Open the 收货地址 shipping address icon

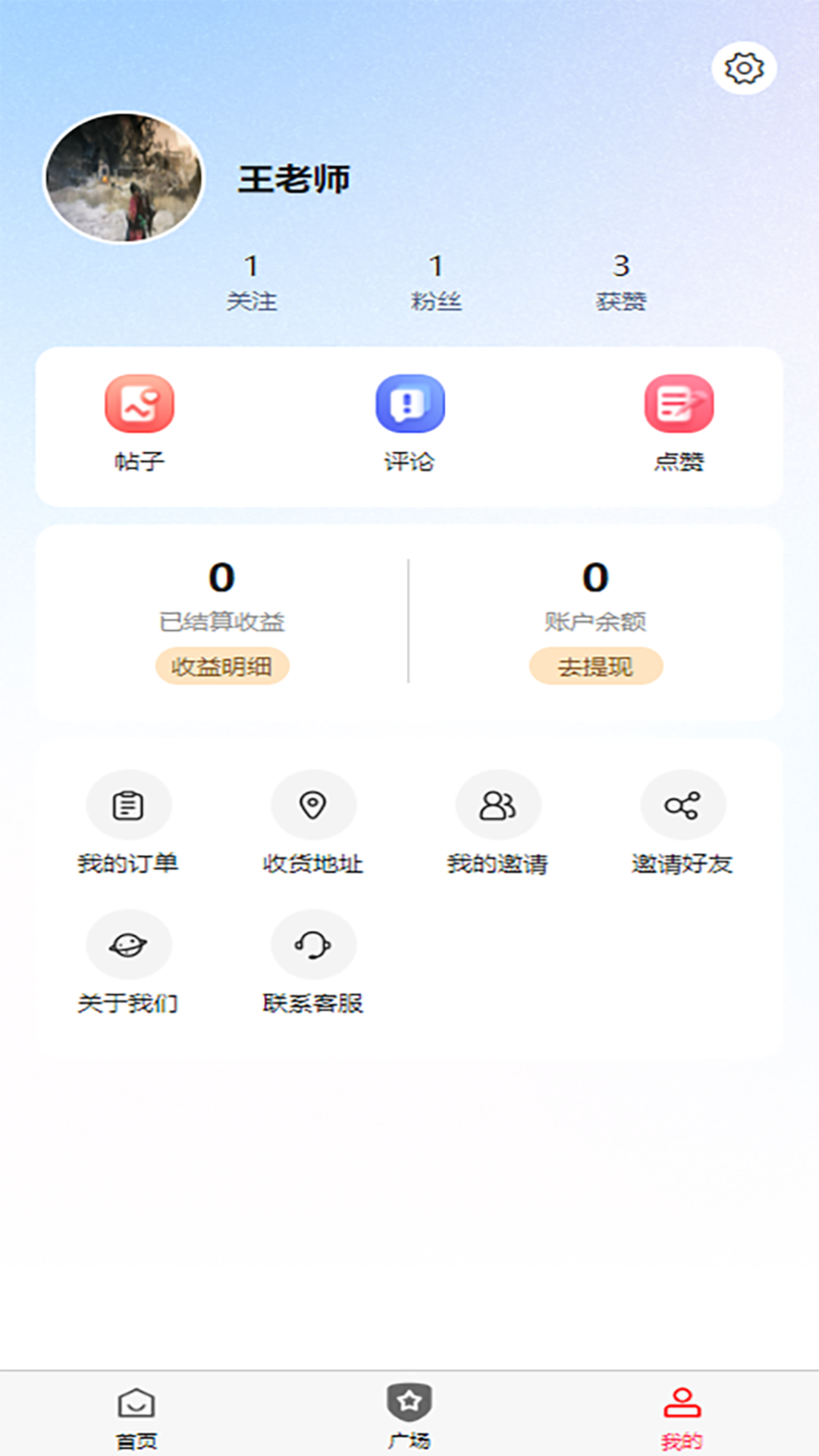pos(313,805)
